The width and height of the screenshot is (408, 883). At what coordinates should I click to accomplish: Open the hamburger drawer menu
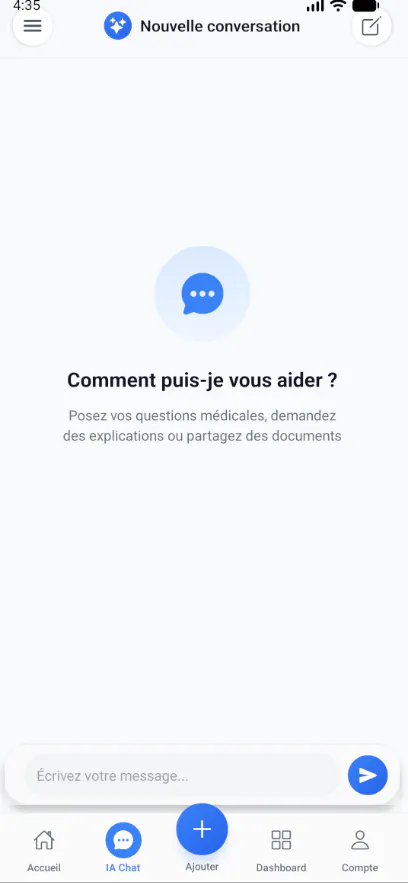click(32, 26)
